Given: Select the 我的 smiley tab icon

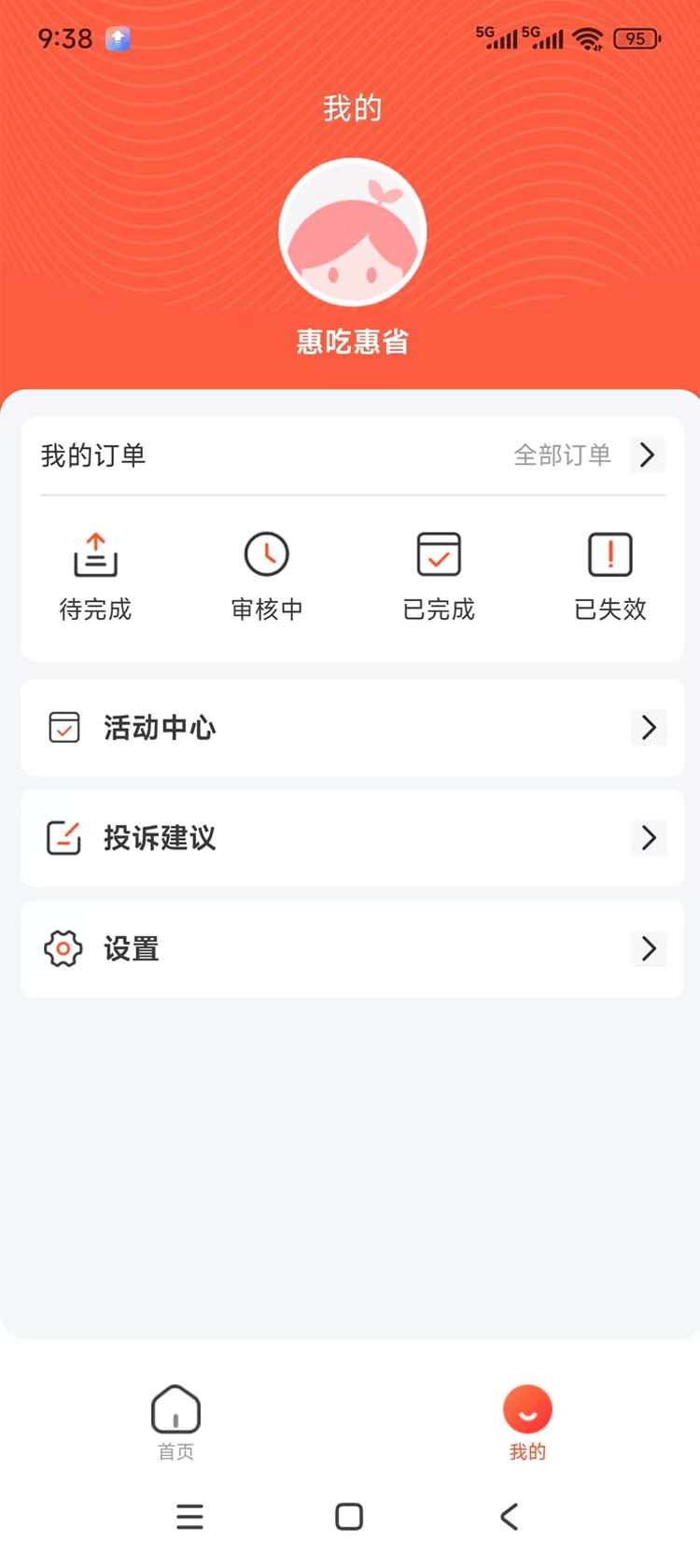Looking at the screenshot, I should pos(527,1408).
